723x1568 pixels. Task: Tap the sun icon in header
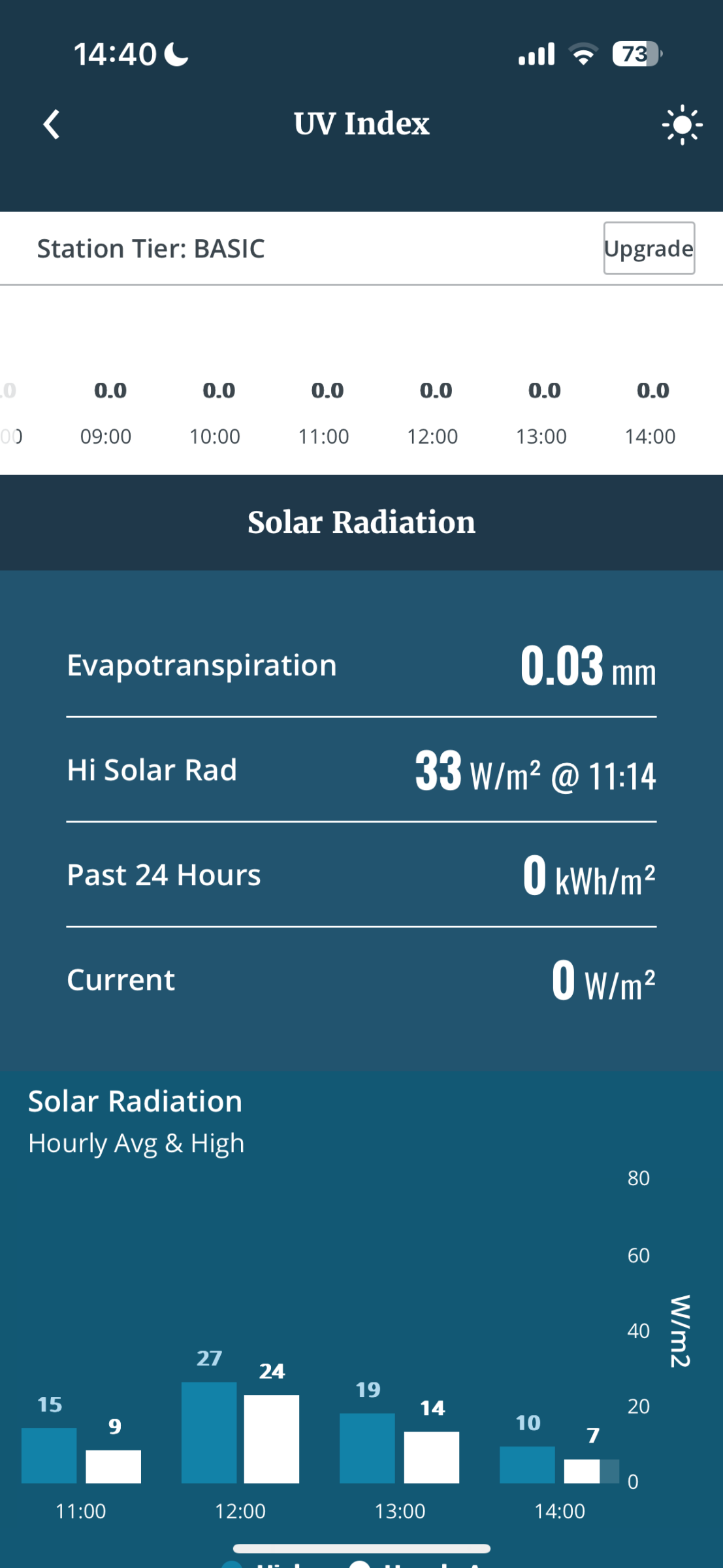[x=682, y=124]
